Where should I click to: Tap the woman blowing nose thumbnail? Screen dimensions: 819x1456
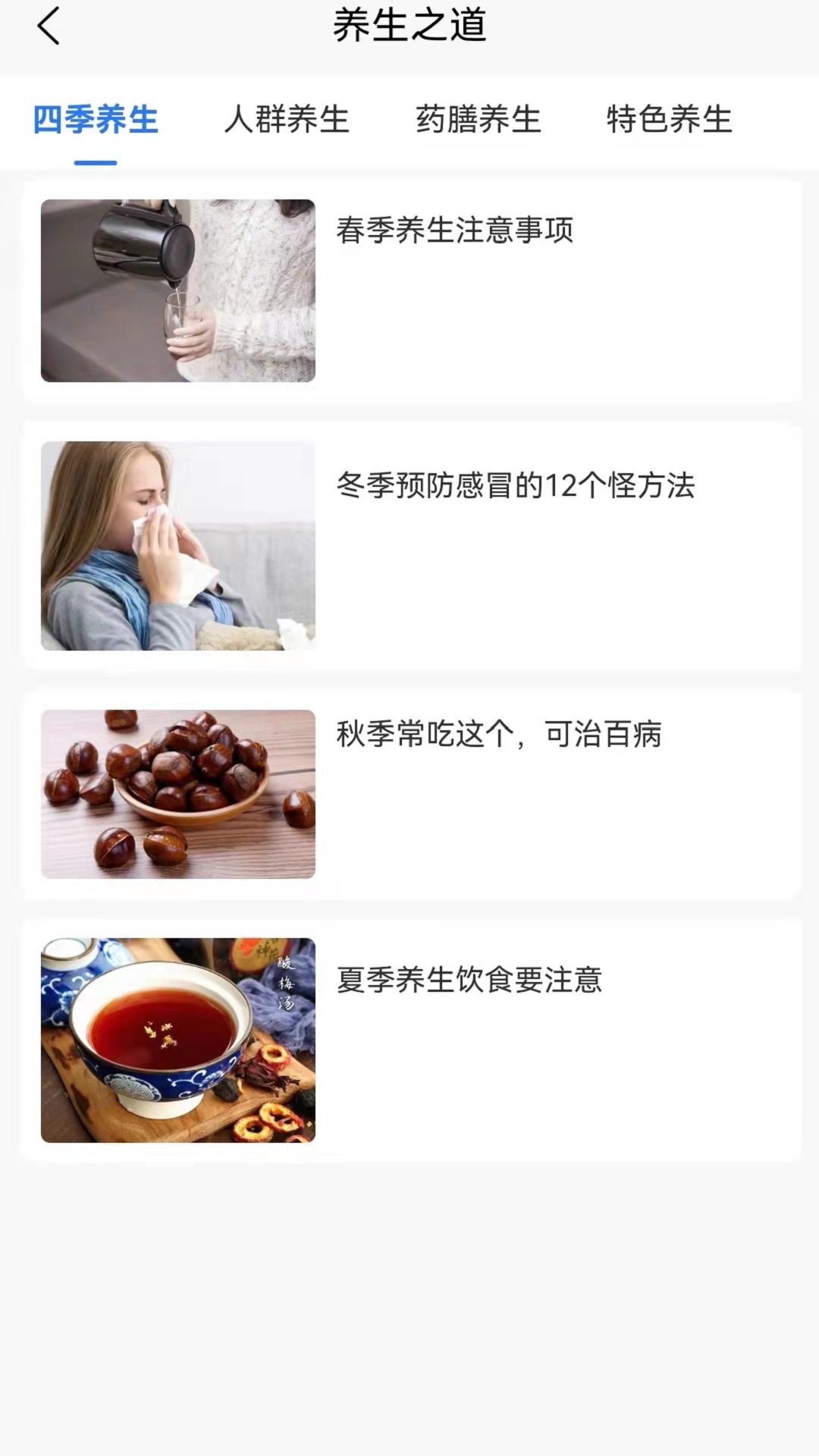coord(178,544)
